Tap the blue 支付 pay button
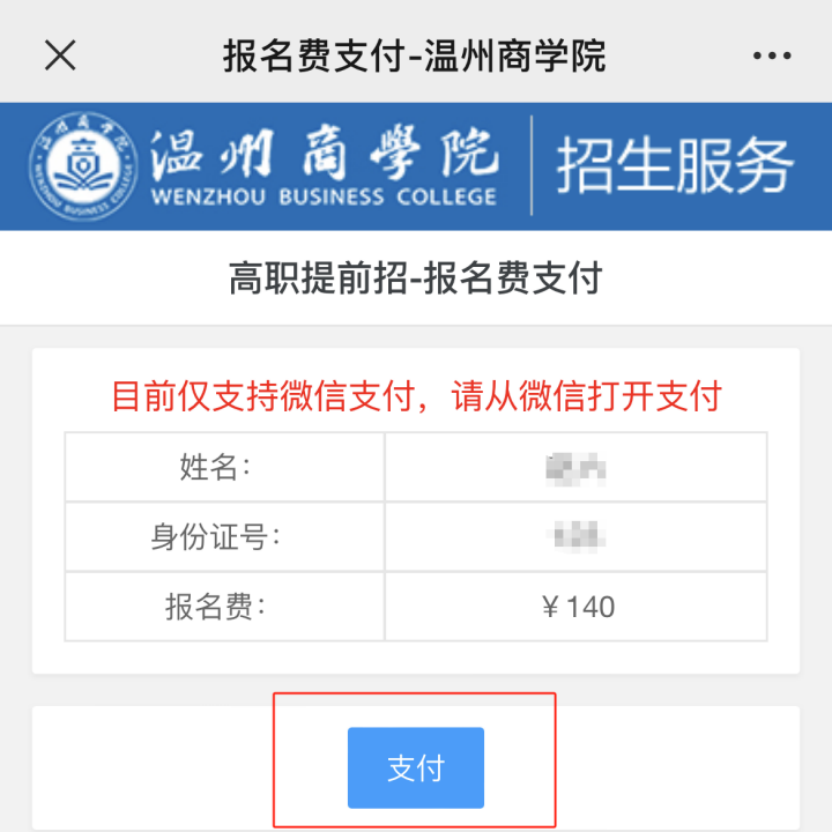 coord(415,767)
